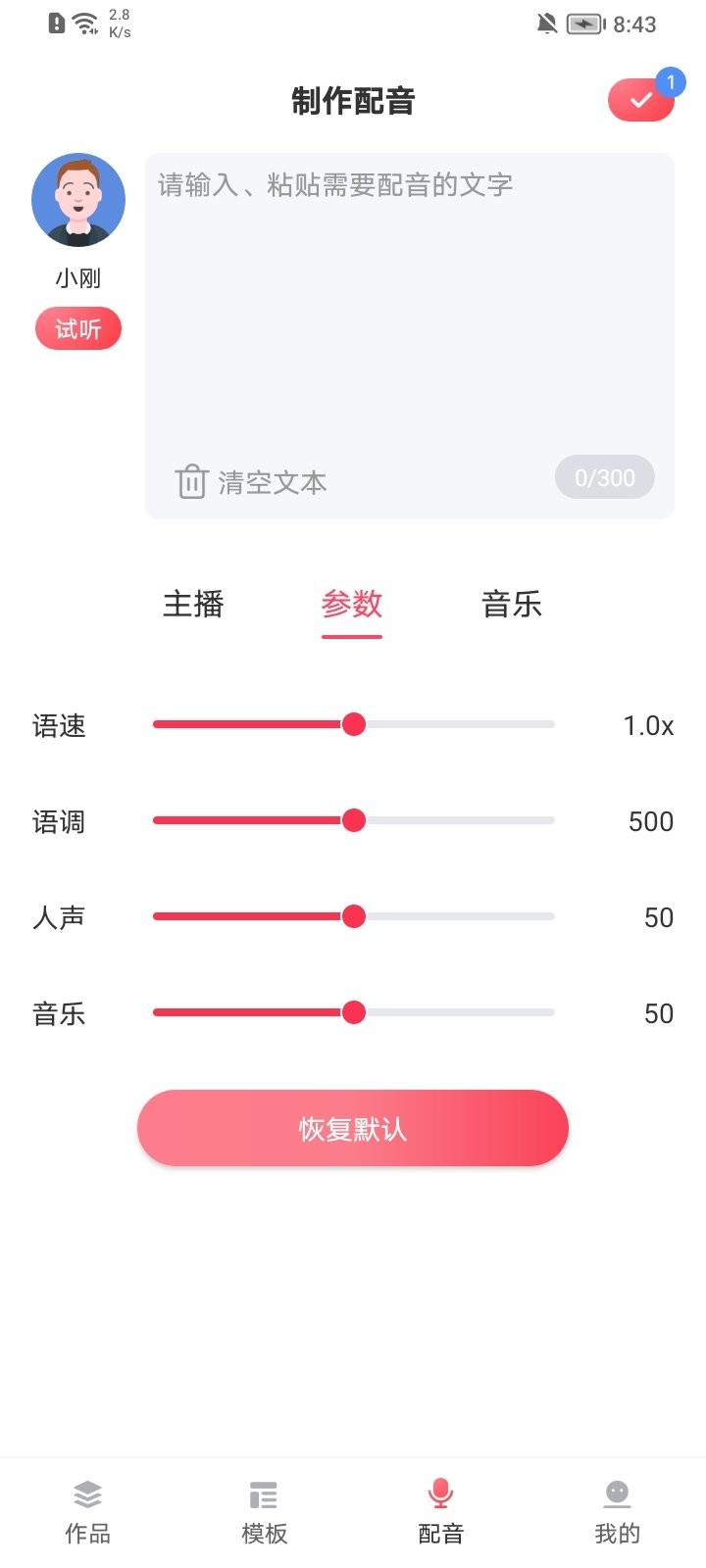Select the 参数 parameters tab

[352, 606]
